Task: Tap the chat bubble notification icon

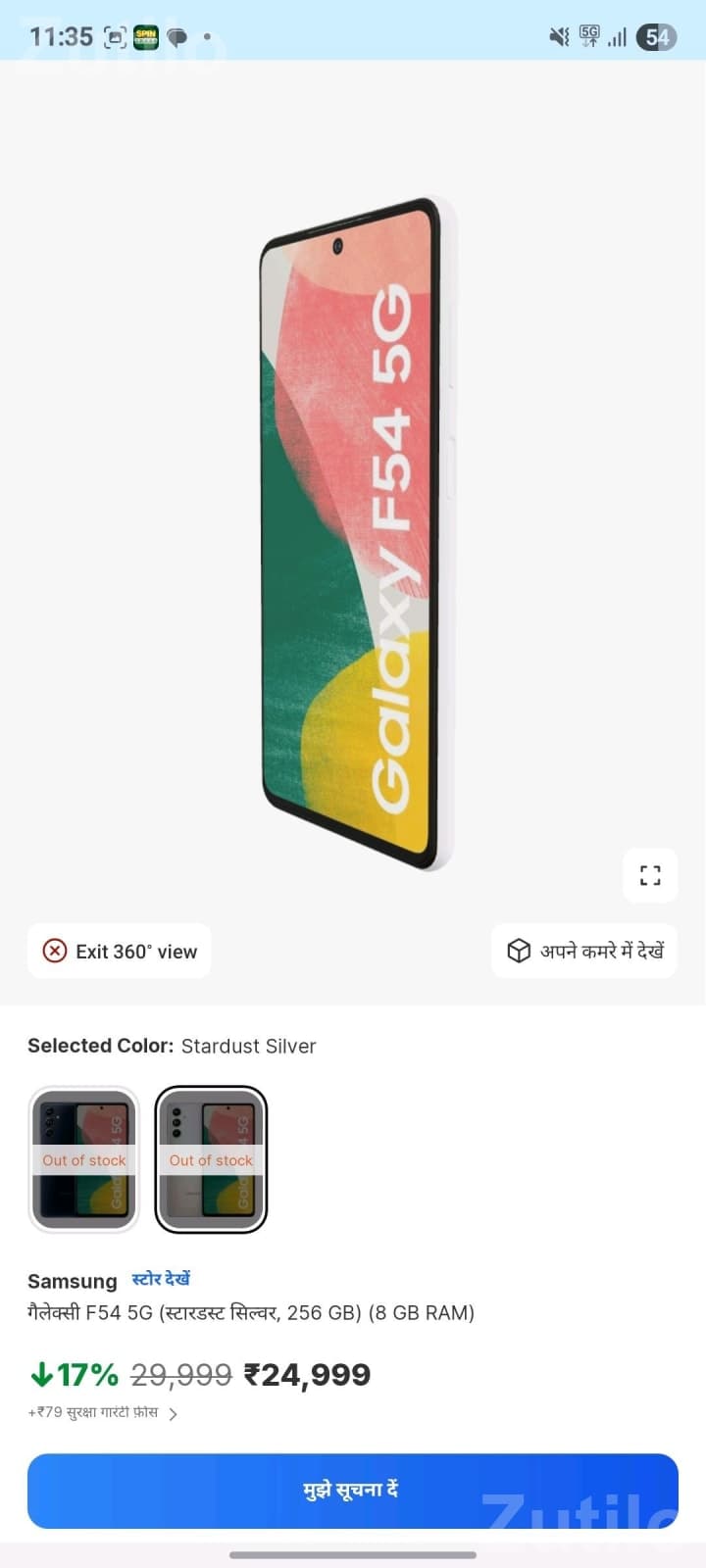Action: click(x=176, y=36)
